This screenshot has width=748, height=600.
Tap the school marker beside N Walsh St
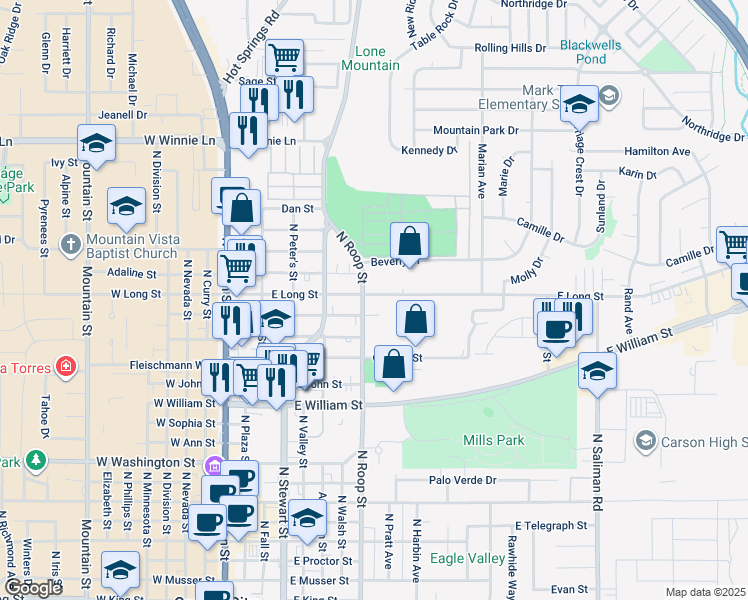pyautogui.click(x=307, y=518)
